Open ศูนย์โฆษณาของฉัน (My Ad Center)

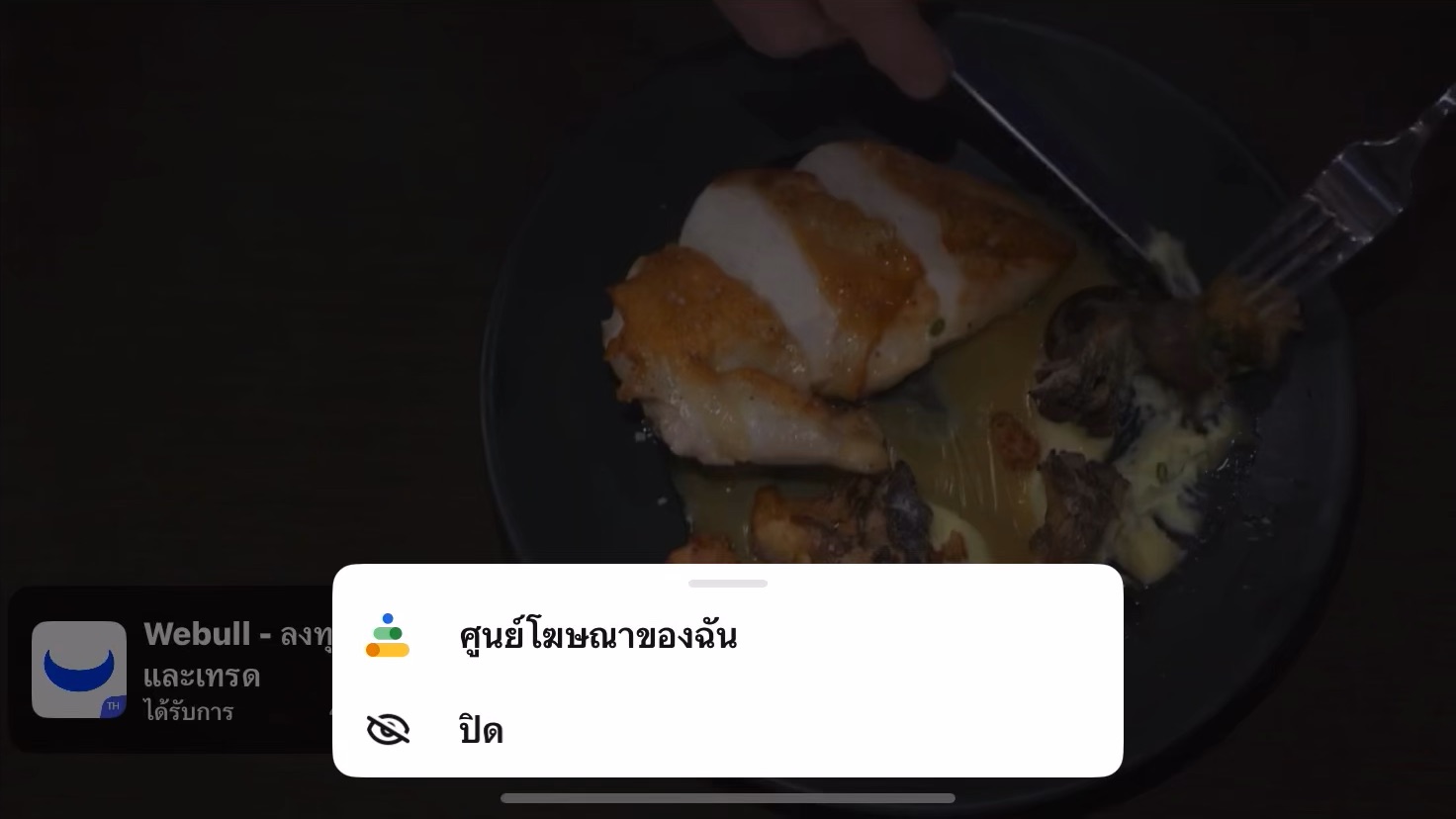[597, 636]
